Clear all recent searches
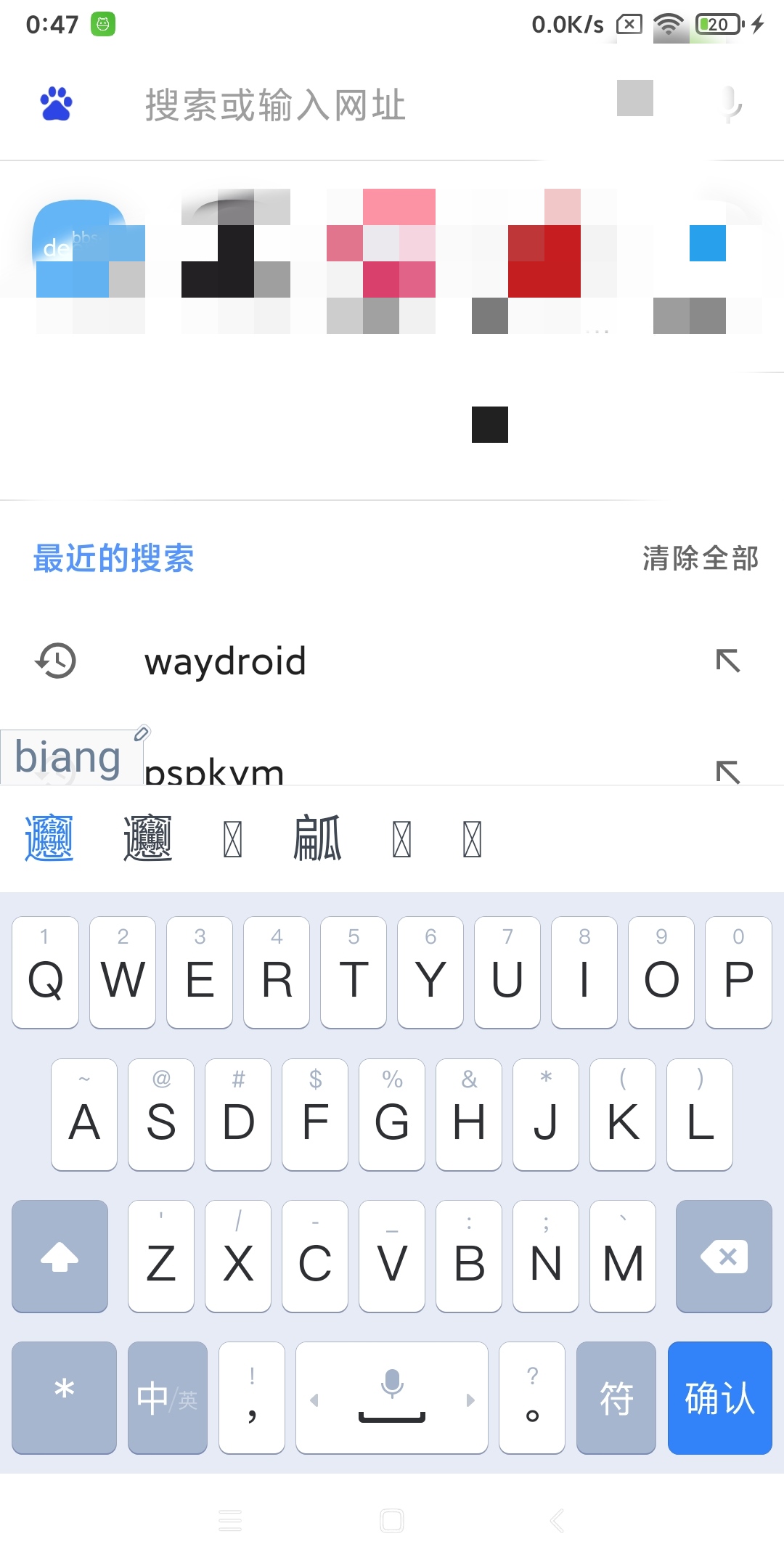 tap(700, 559)
